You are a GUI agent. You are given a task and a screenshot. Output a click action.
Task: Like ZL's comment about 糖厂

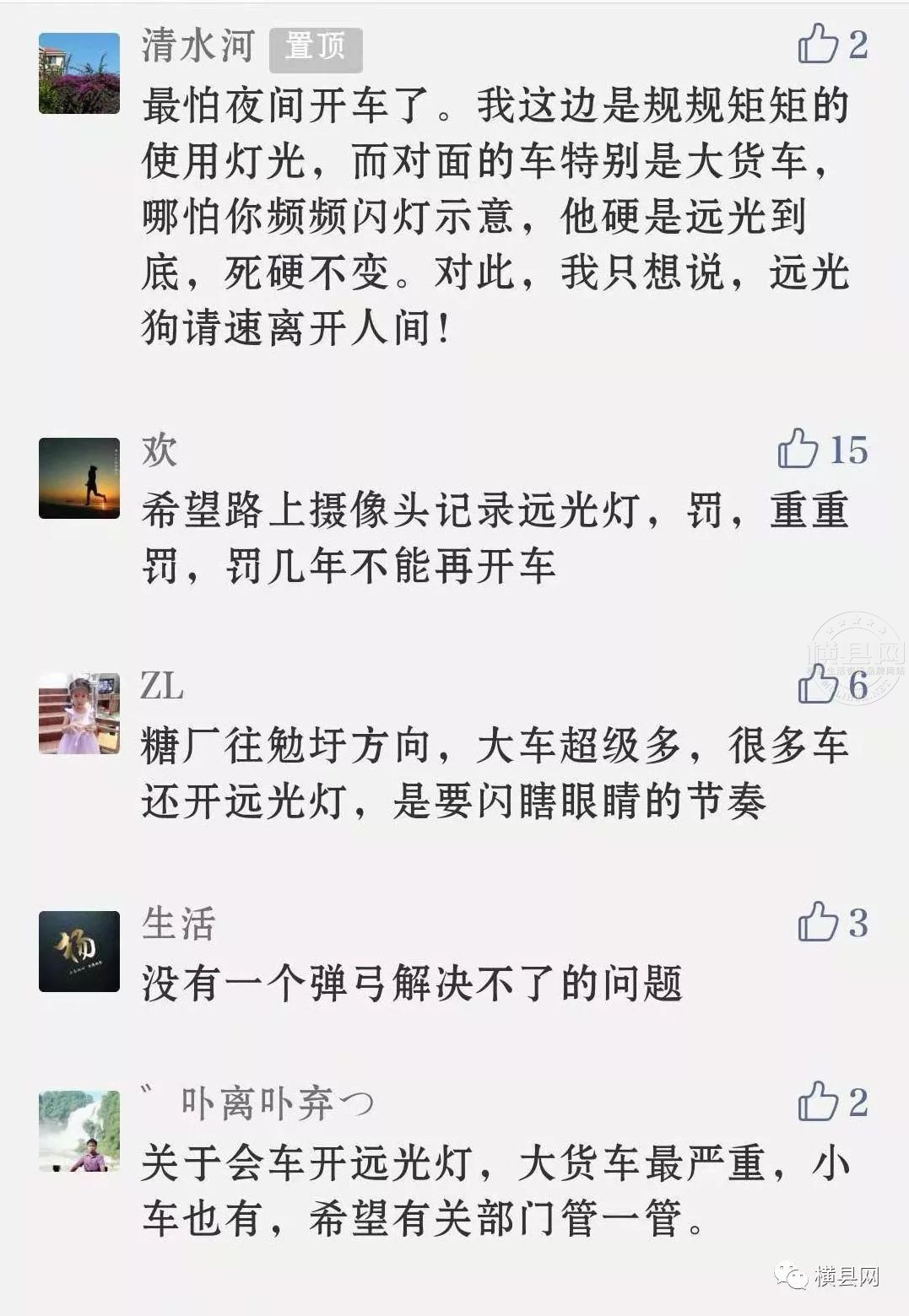point(817,684)
